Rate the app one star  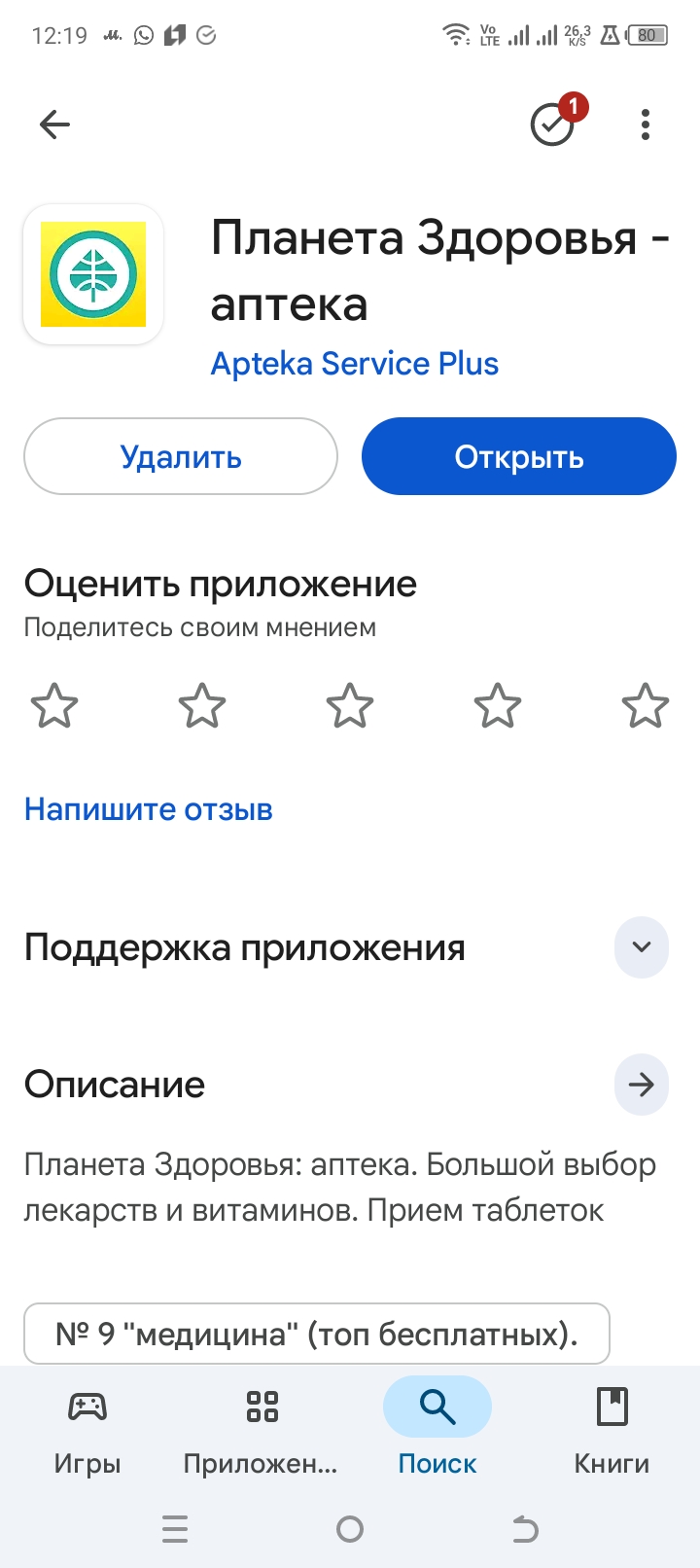[54, 706]
